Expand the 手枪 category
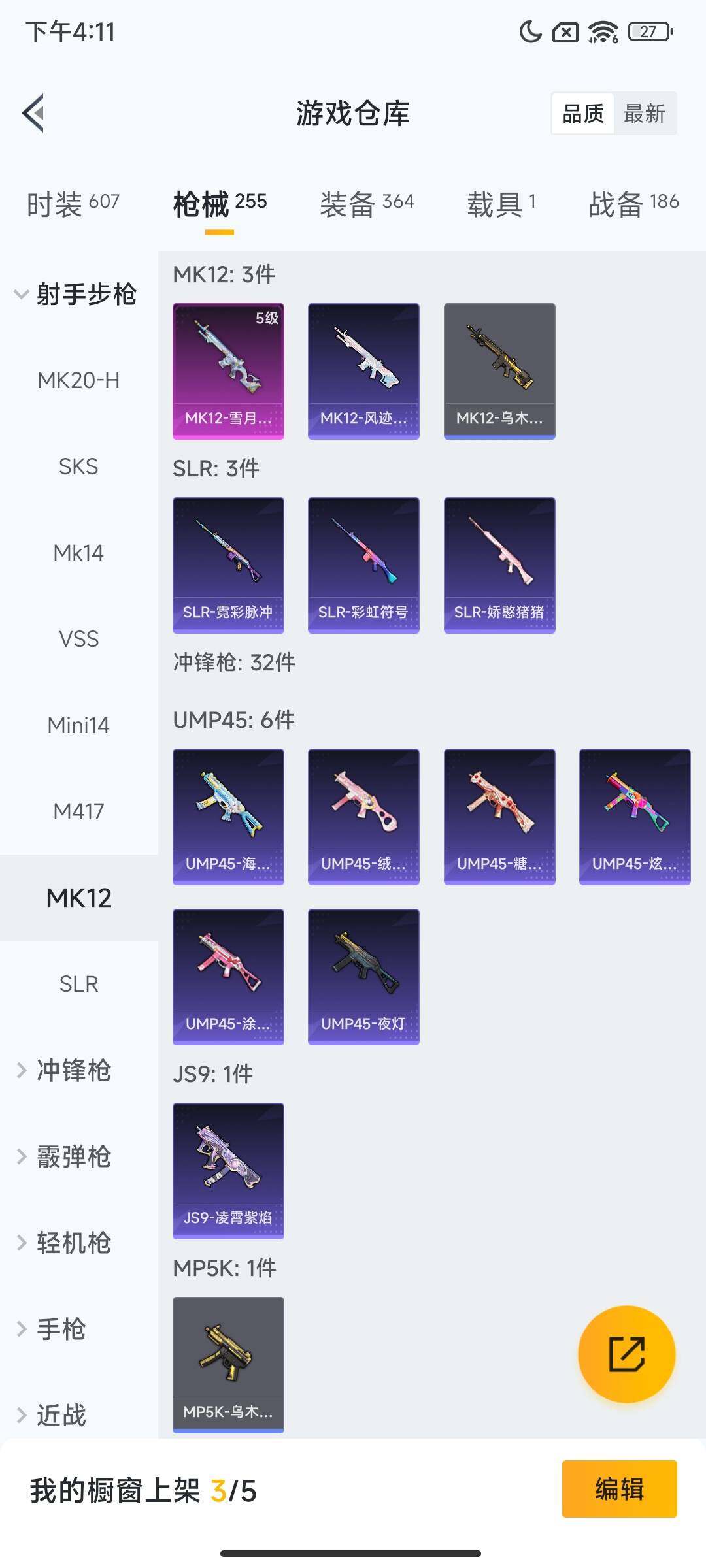706x1568 pixels. click(59, 1329)
